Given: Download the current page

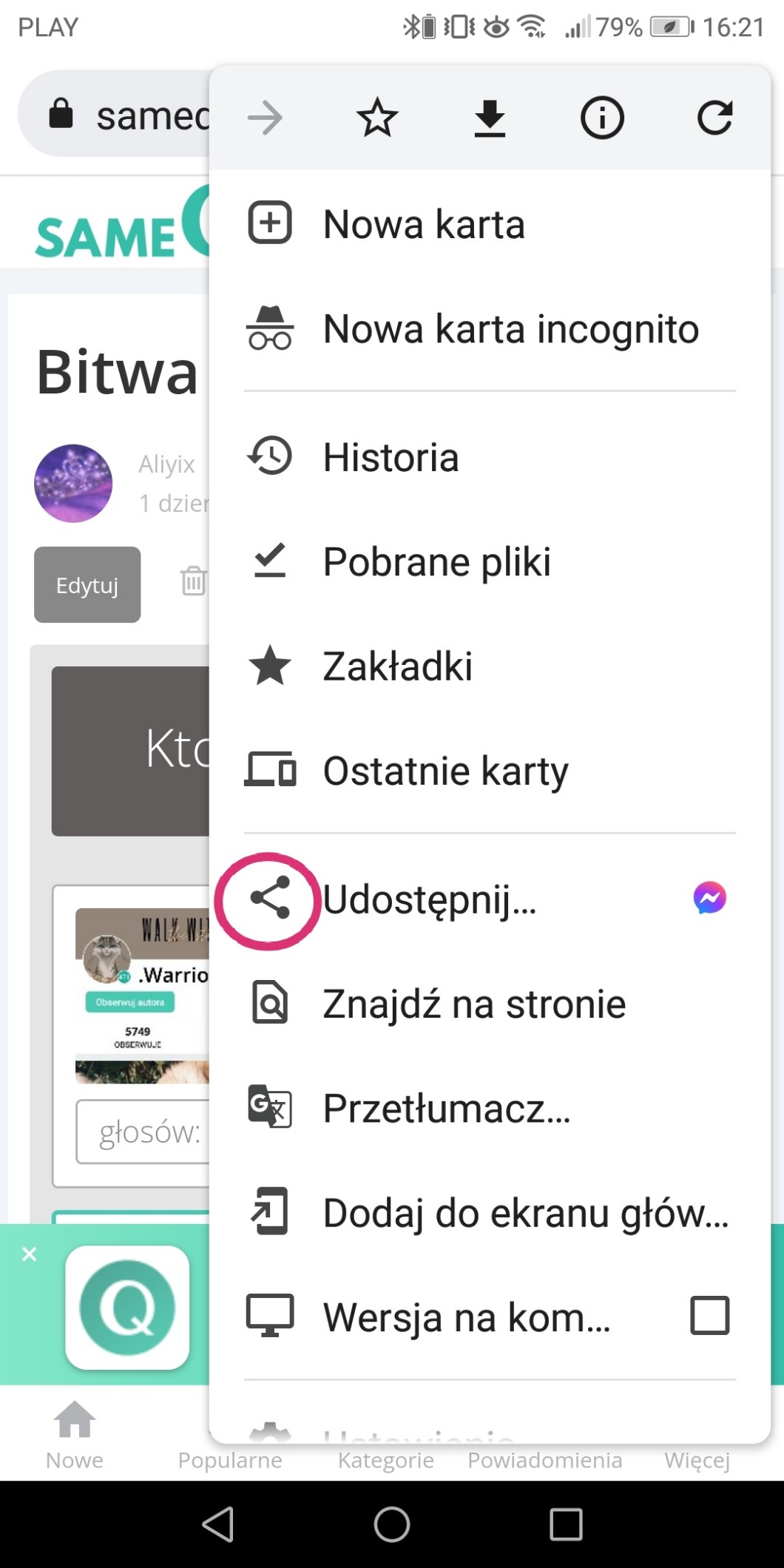Looking at the screenshot, I should (x=490, y=118).
